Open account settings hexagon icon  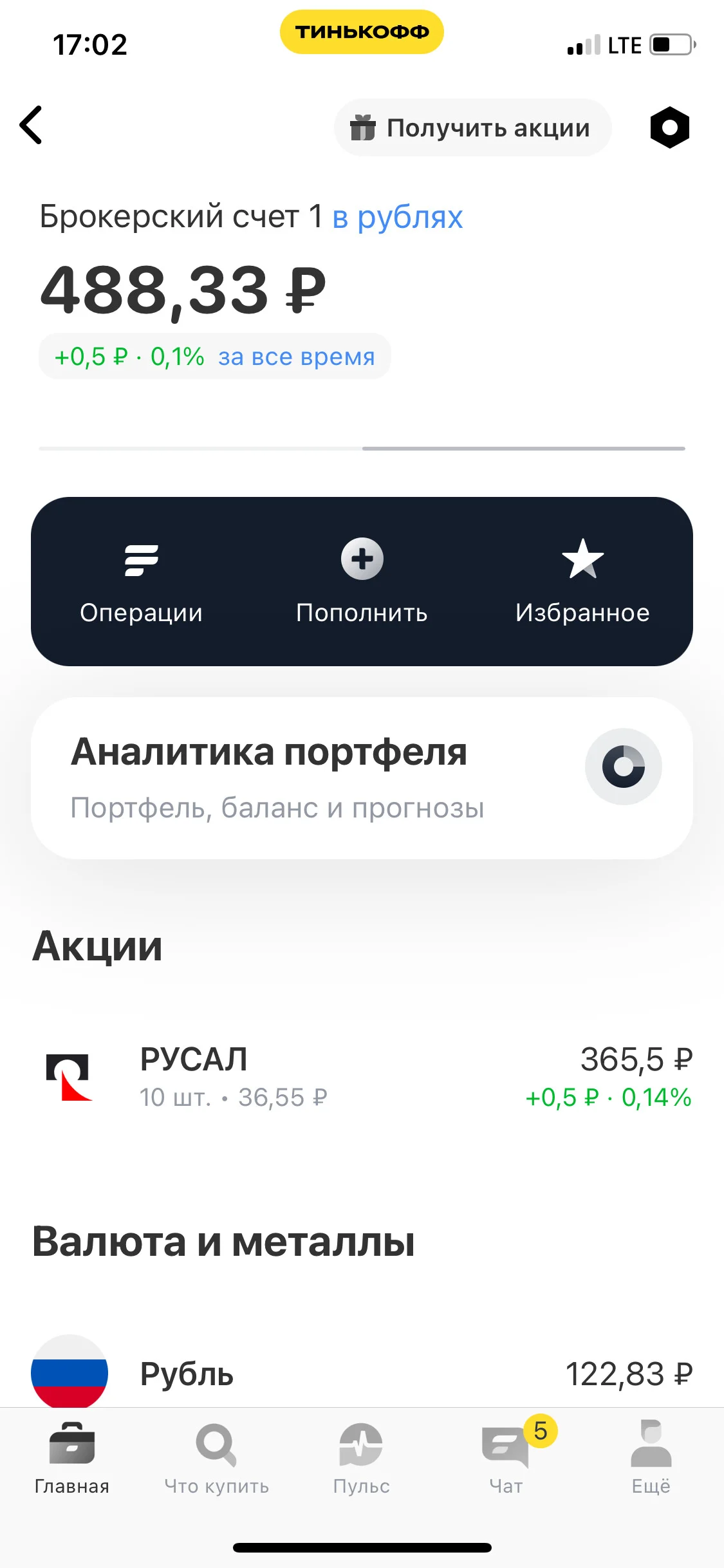pyautogui.click(x=670, y=127)
